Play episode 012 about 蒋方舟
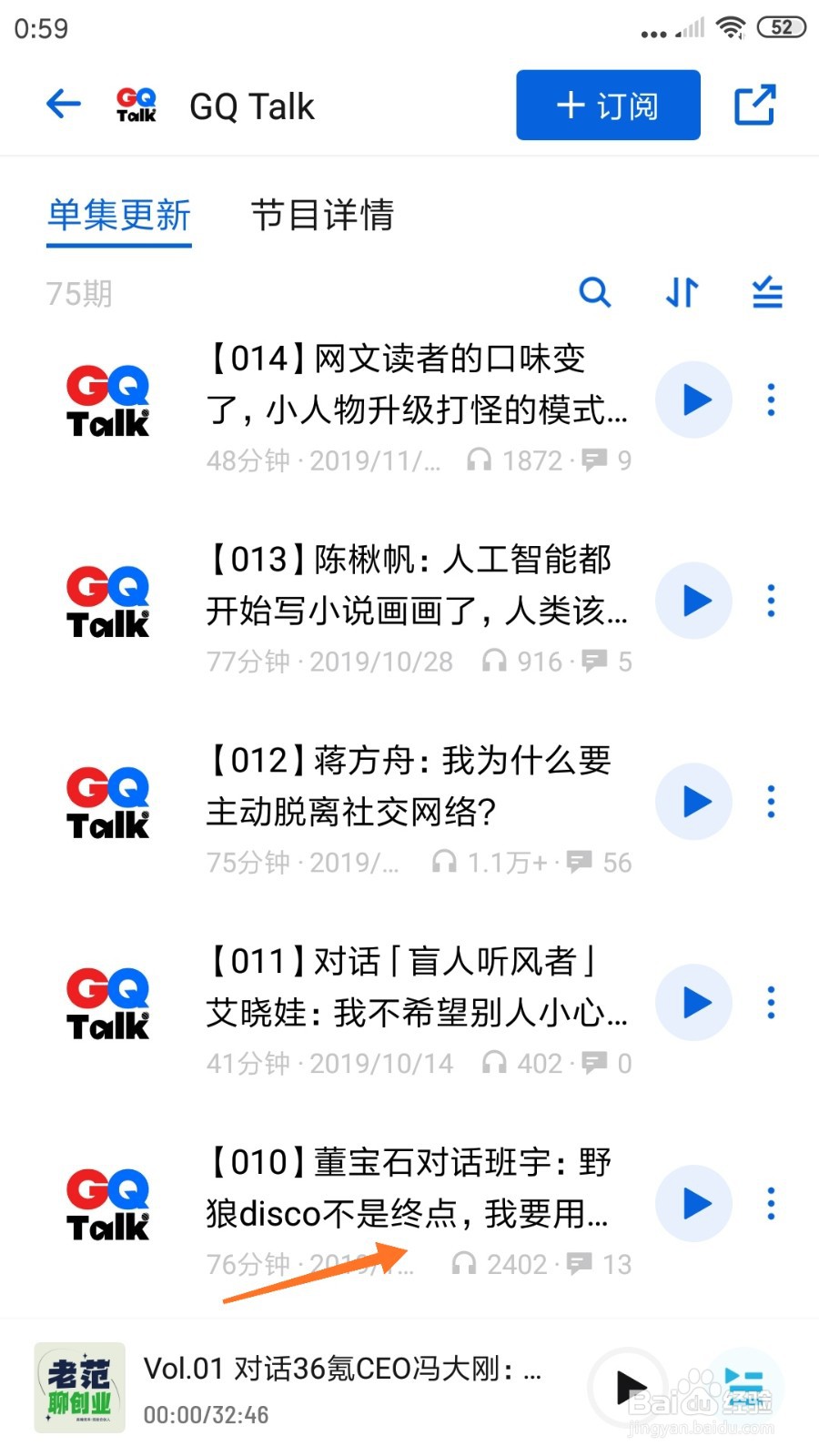Screen dimensions: 819x1456 693,802
